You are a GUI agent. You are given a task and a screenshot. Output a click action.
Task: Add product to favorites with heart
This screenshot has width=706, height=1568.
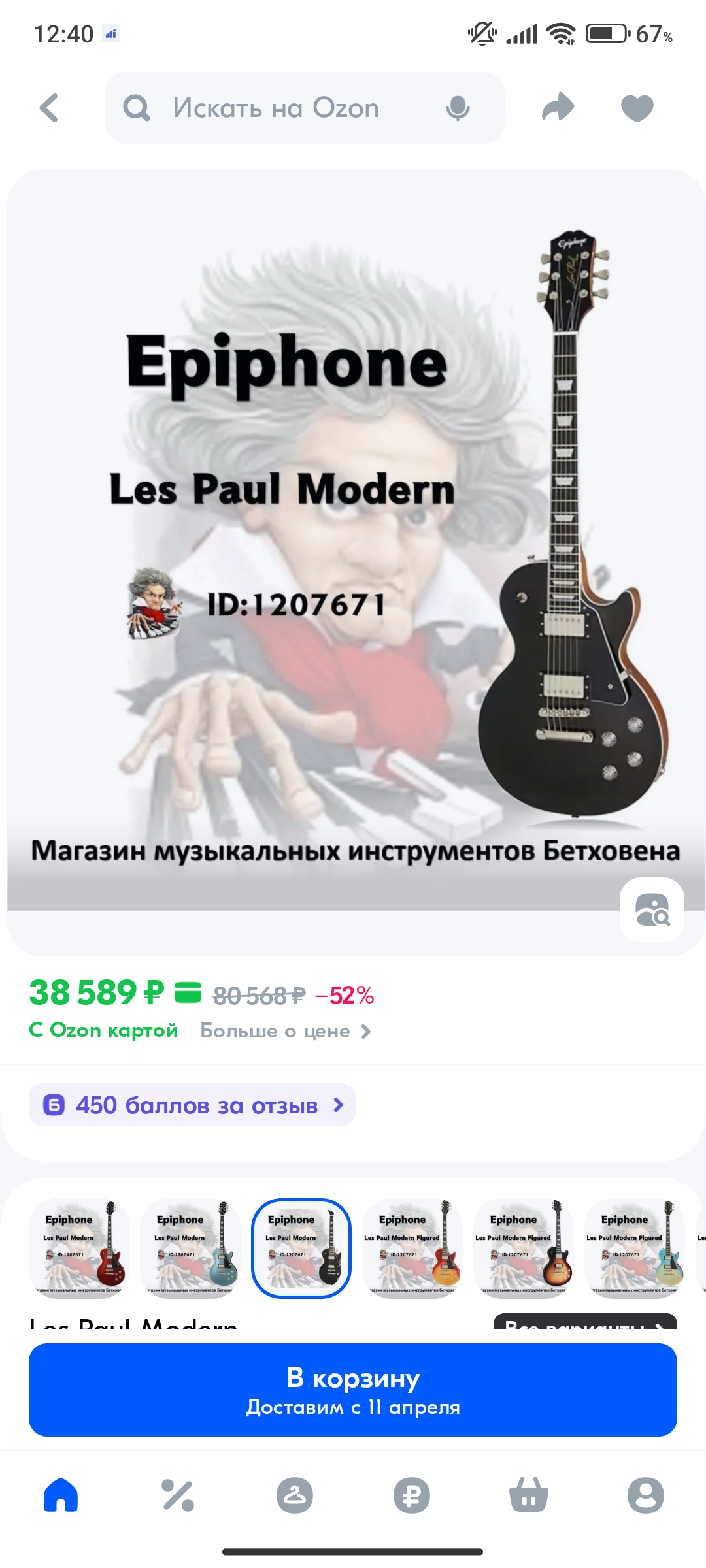637,108
